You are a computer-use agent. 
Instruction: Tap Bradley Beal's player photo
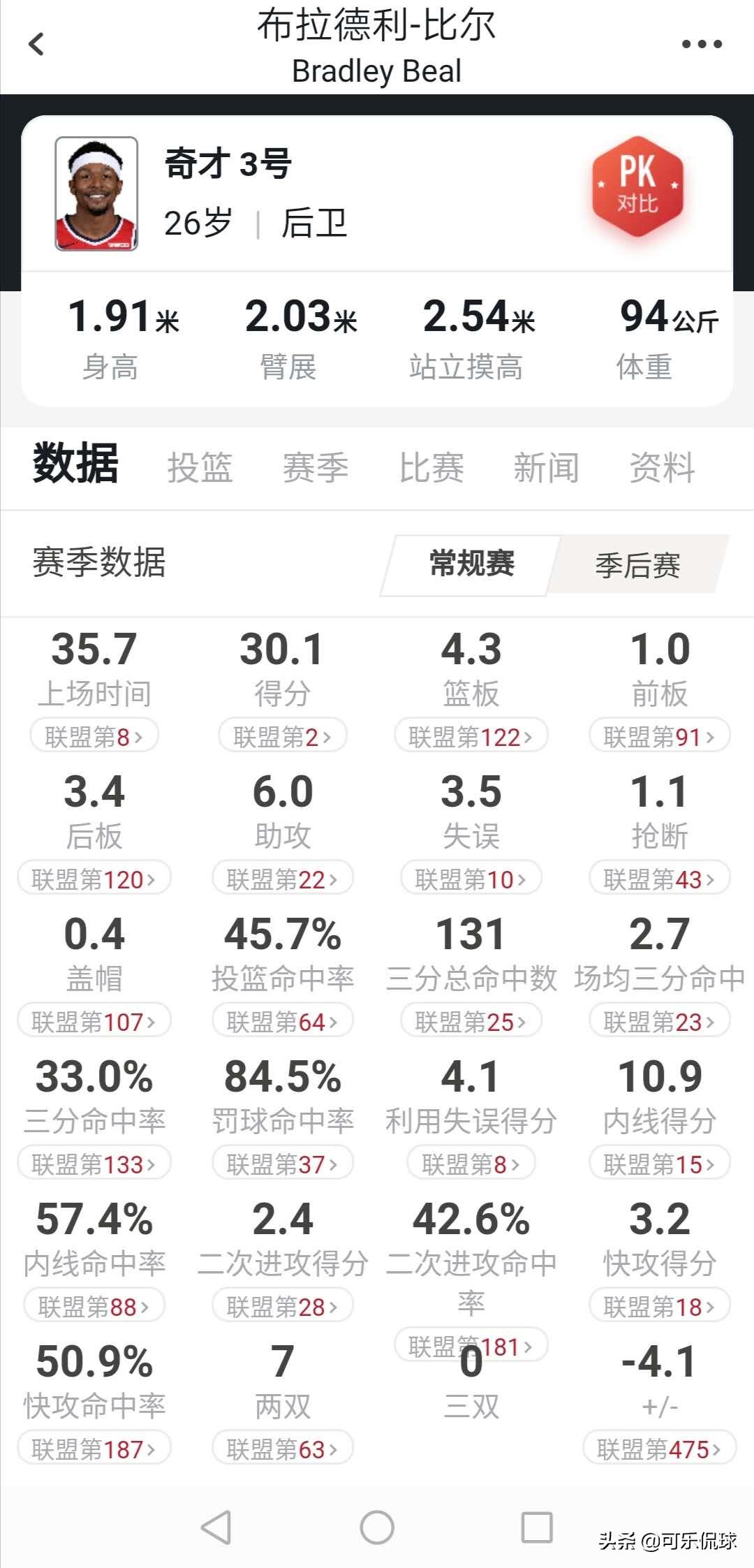coord(96,193)
